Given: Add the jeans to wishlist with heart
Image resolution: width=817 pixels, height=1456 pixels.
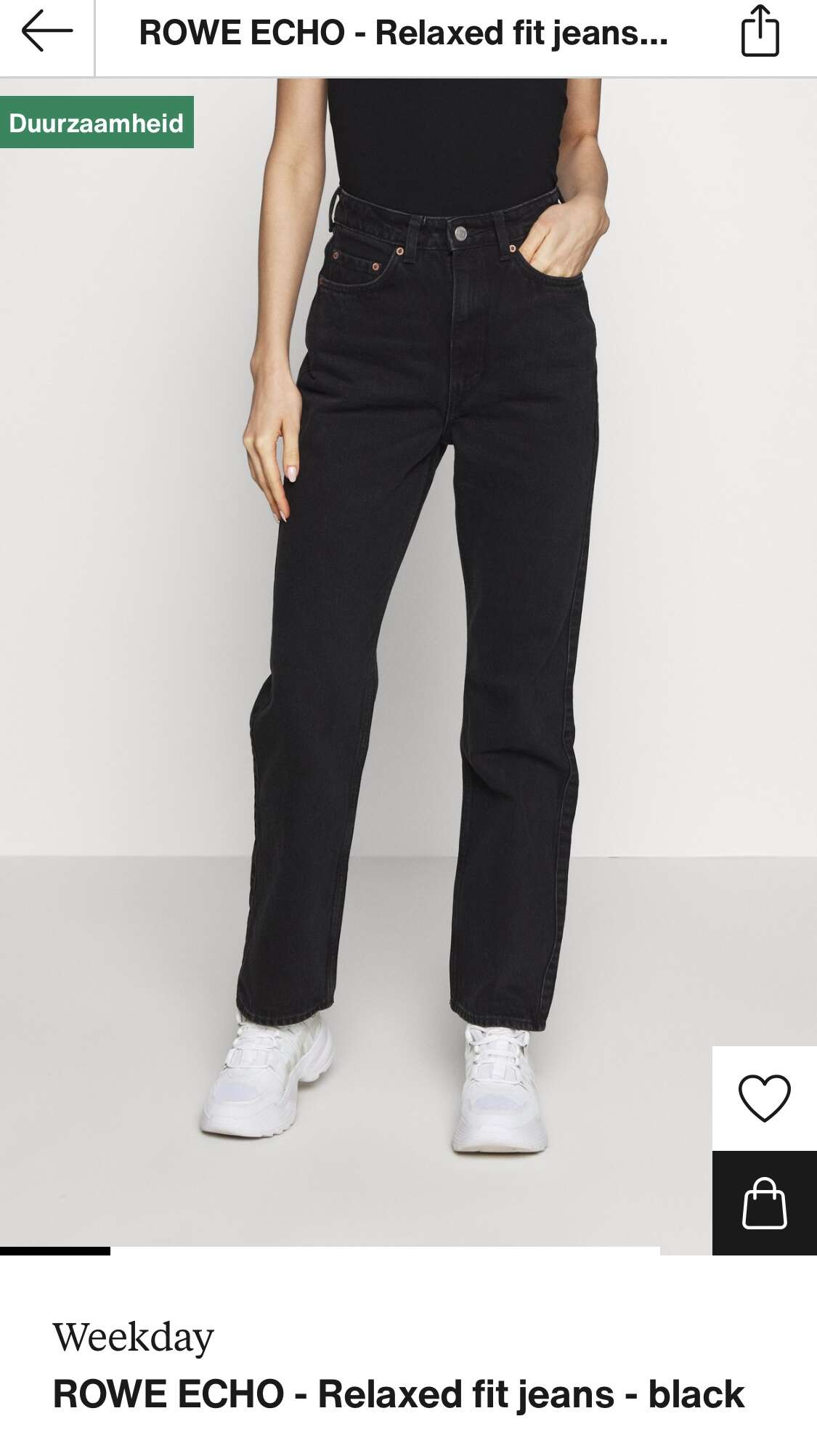Looking at the screenshot, I should (764, 1098).
